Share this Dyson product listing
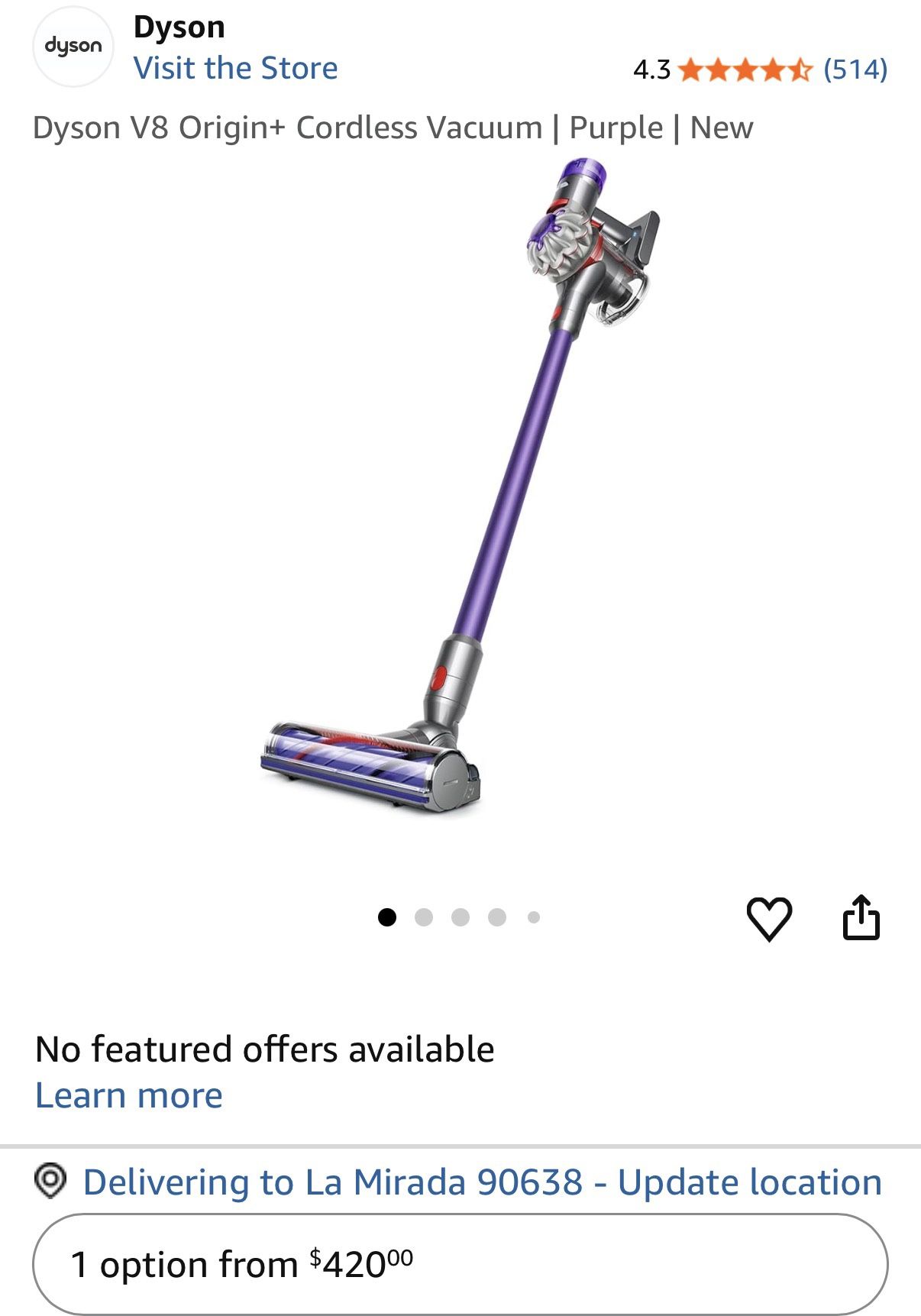This screenshot has height=1316, width=921. (x=861, y=917)
